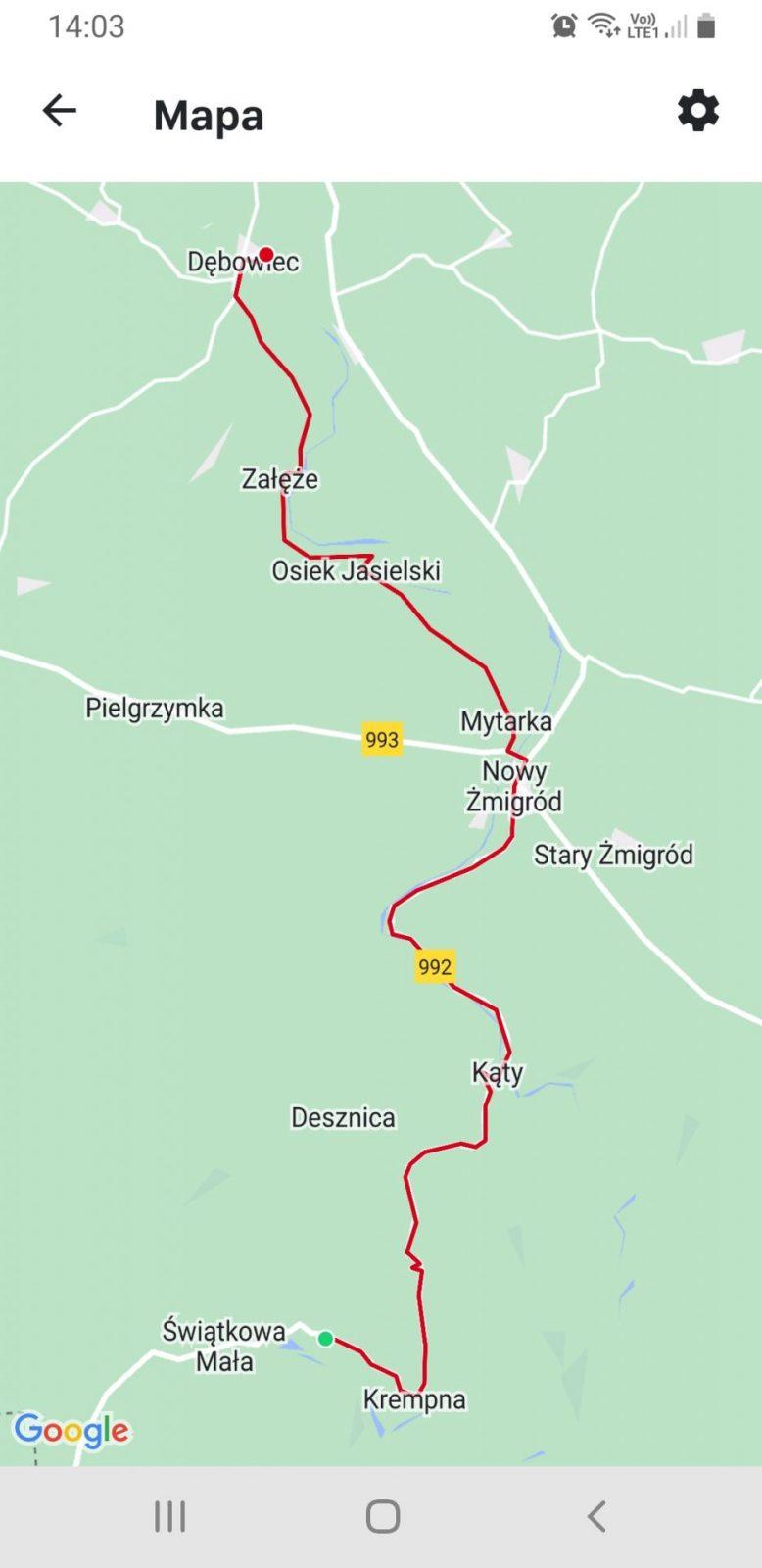Image resolution: width=762 pixels, height=1568 pixels.
Task: Tap the green start marker near Krempna
Action: [x=326, y=1339]
